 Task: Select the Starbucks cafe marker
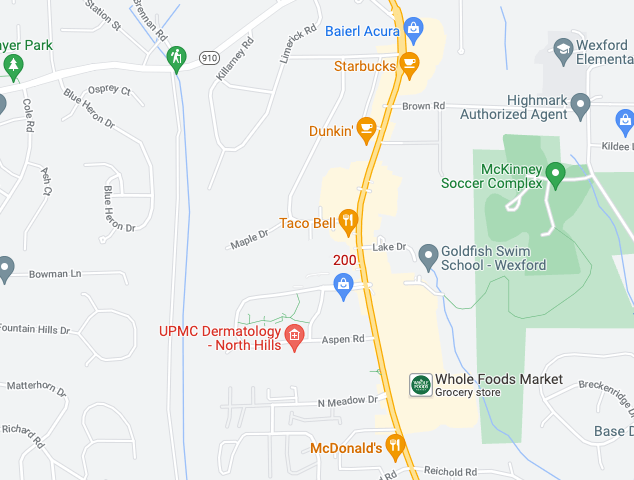pyautogui.click(x=408, y=64)
